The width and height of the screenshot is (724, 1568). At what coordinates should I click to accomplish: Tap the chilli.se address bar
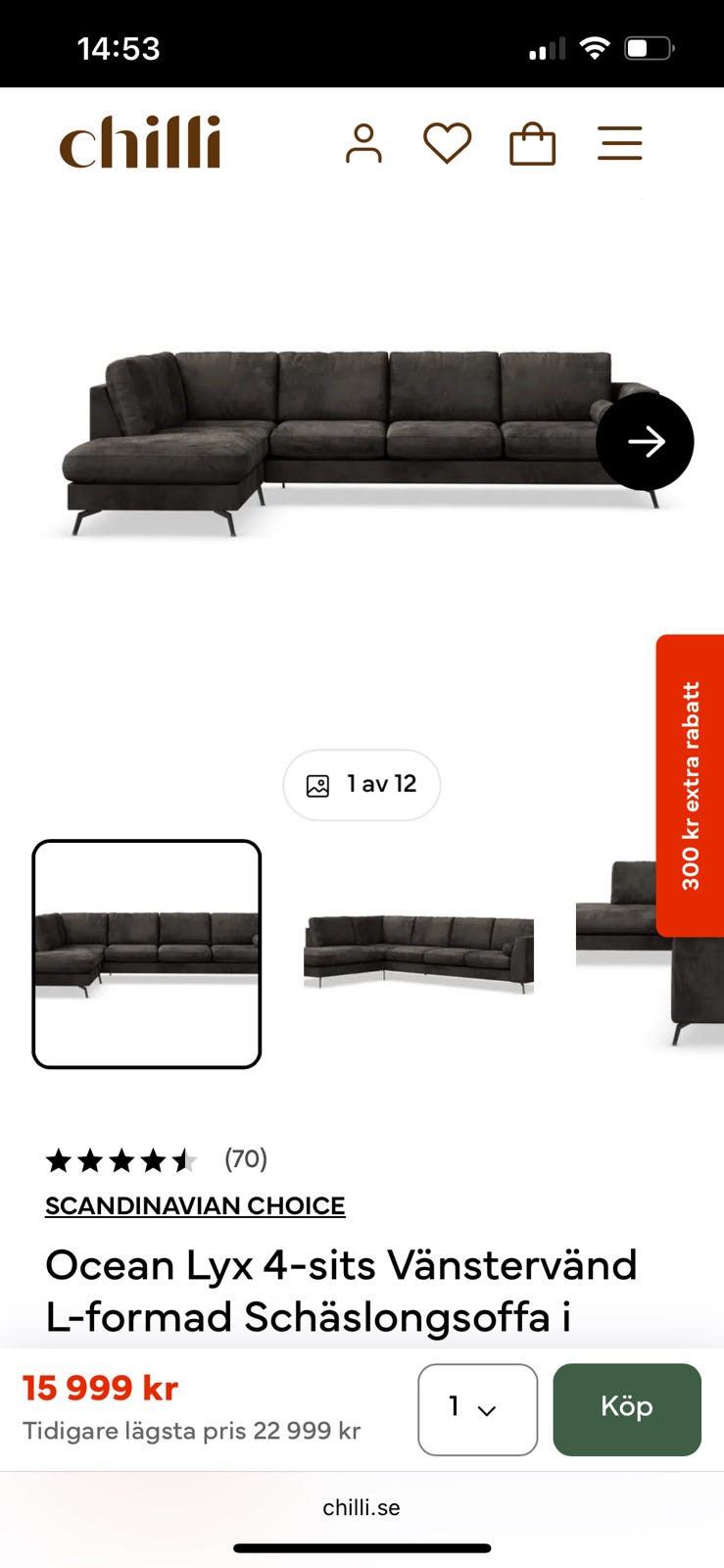coord(362,1507)
